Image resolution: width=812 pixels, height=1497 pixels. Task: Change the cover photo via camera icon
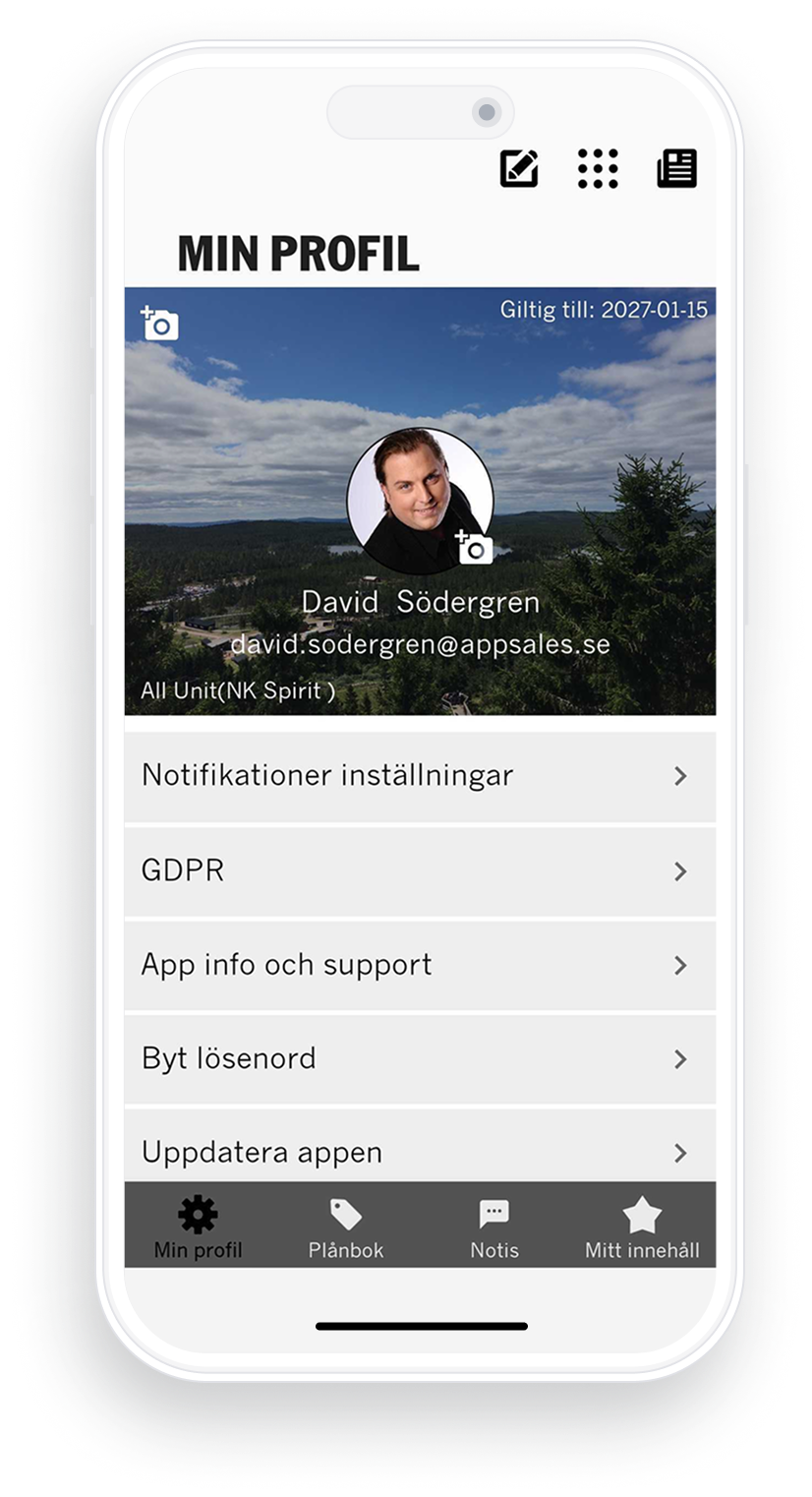(160, 323)
